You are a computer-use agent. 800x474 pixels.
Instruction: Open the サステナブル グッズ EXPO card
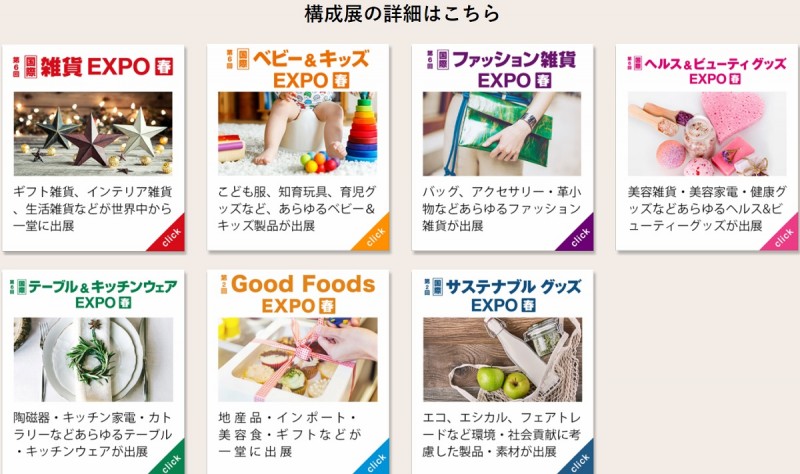pos(502,372)
